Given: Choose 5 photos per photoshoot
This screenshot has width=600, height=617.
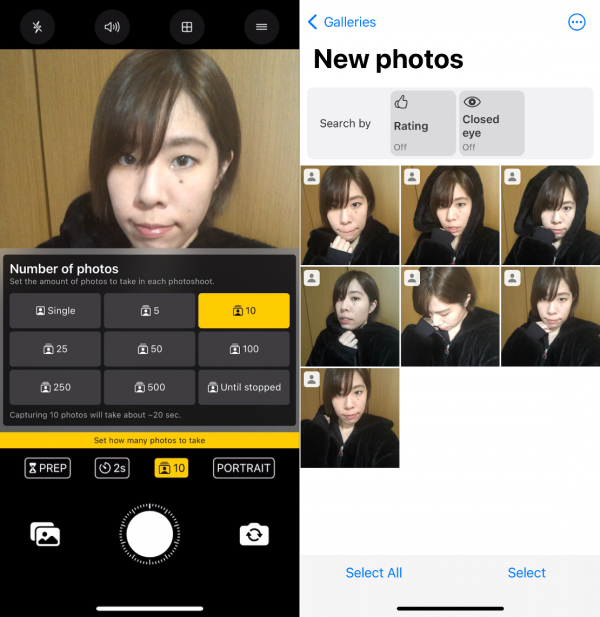Looking at the screenshot, I should [x=150, y=311].
